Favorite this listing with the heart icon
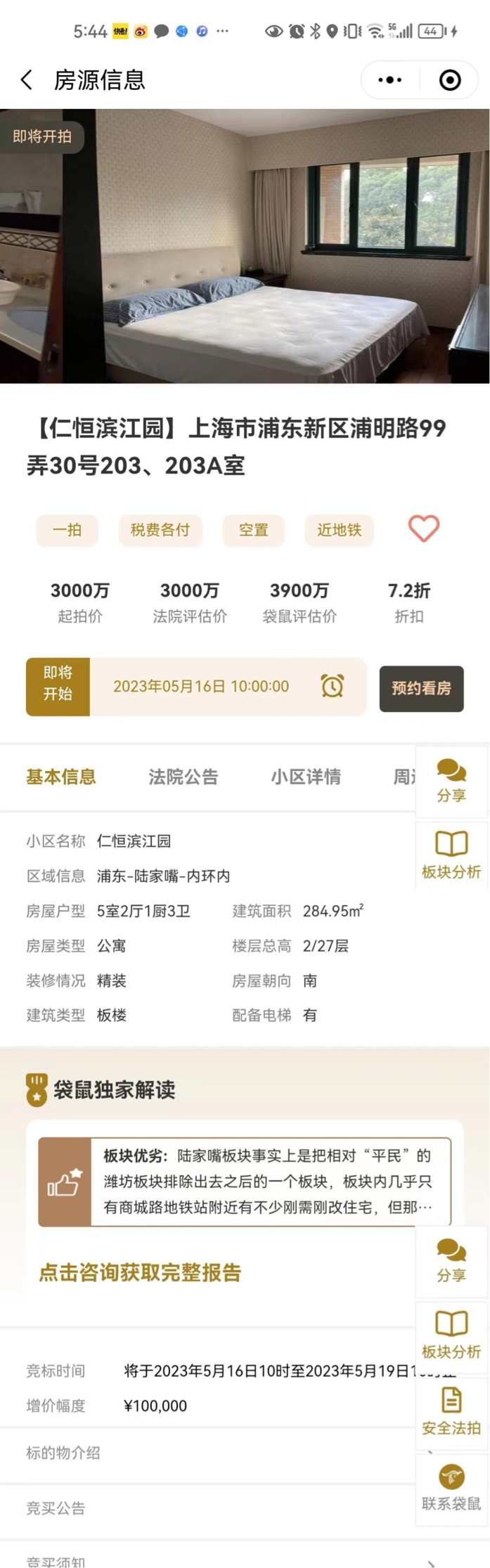The image size is (490, 1568). click(x=424, y=529)
